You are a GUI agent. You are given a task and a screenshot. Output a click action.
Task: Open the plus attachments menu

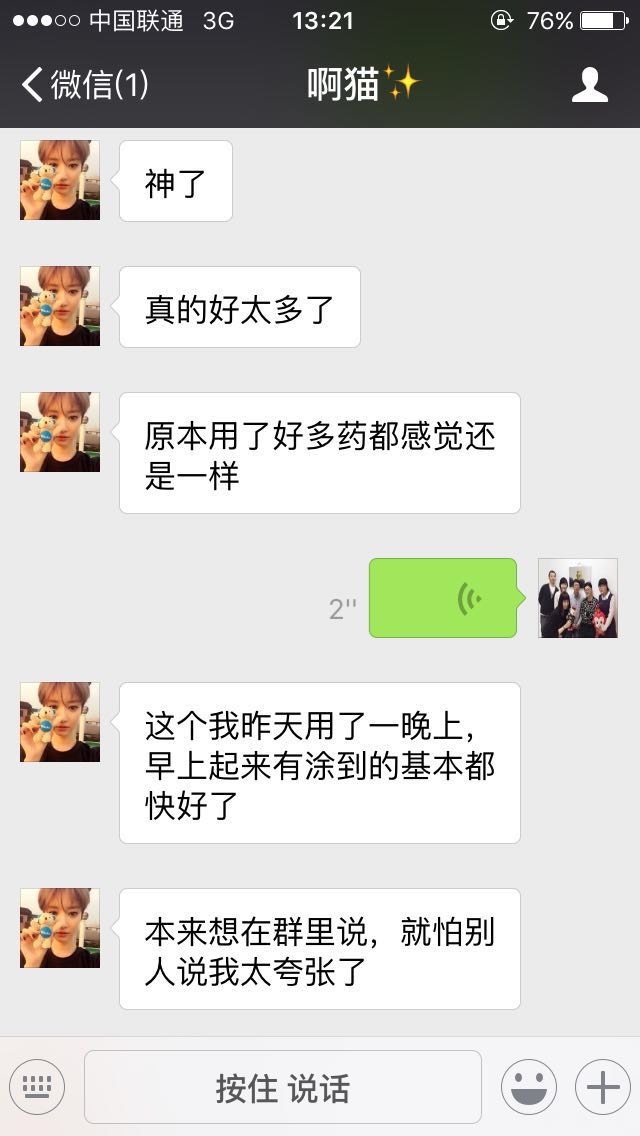click(602, 1087)
